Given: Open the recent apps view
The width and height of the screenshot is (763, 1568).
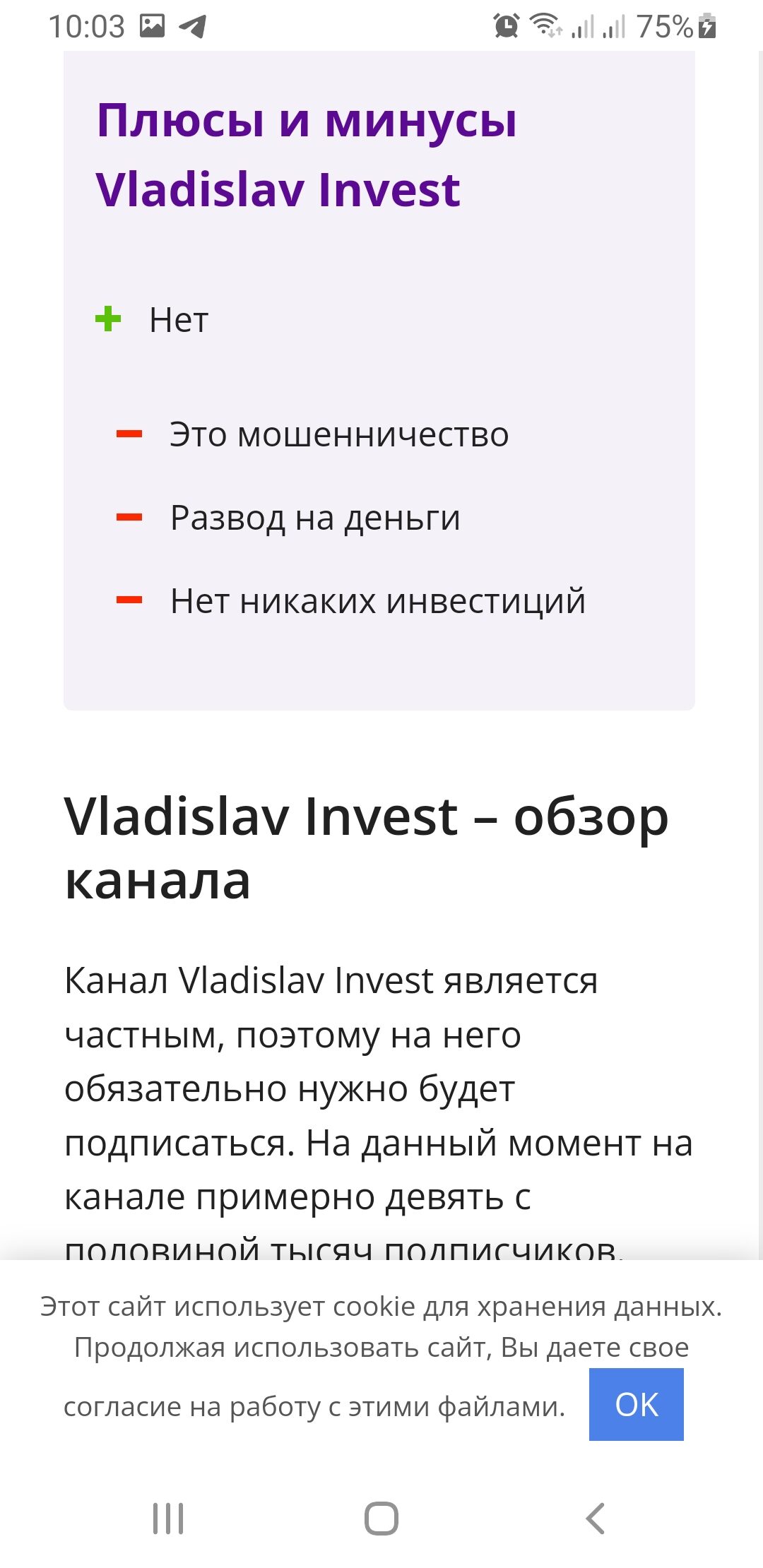Looking at the screenshot, I should pyautogui.click(x=168, y=1518).
